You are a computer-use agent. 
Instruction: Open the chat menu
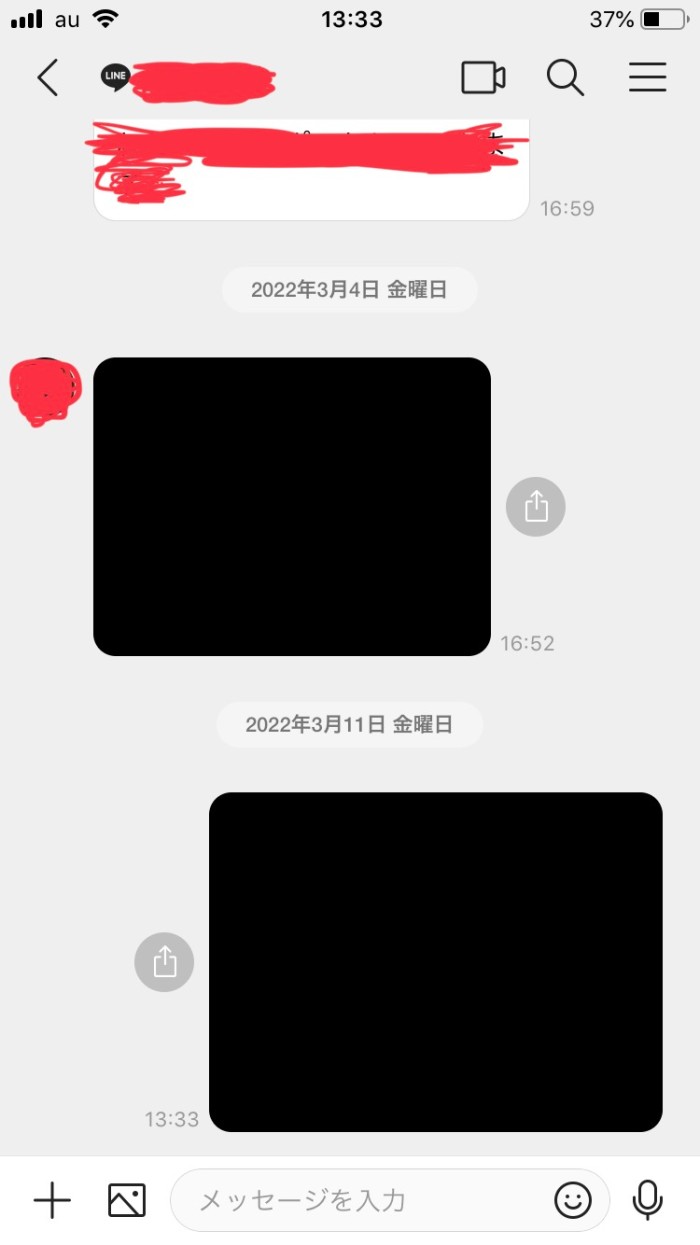click(647, 78)
